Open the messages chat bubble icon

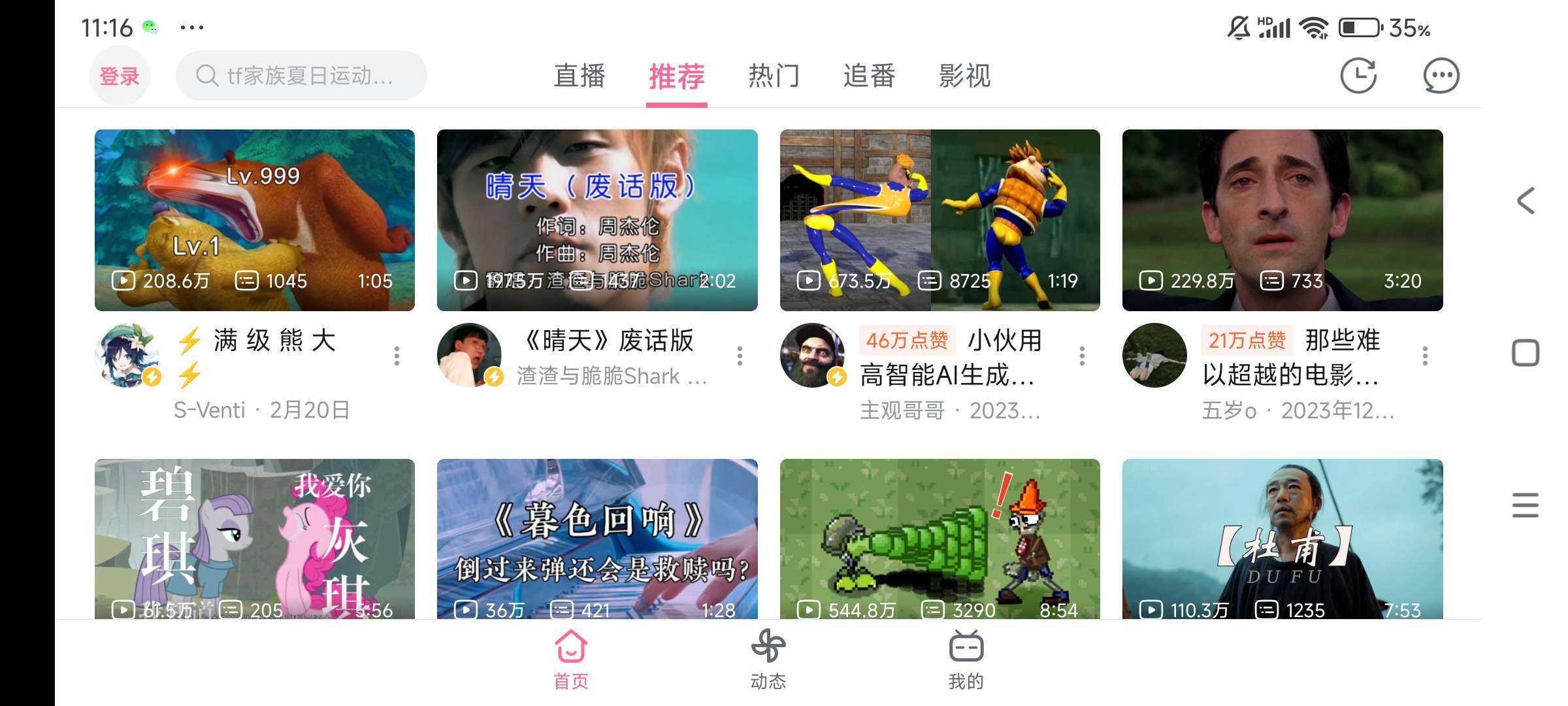tap(1441, 76)
